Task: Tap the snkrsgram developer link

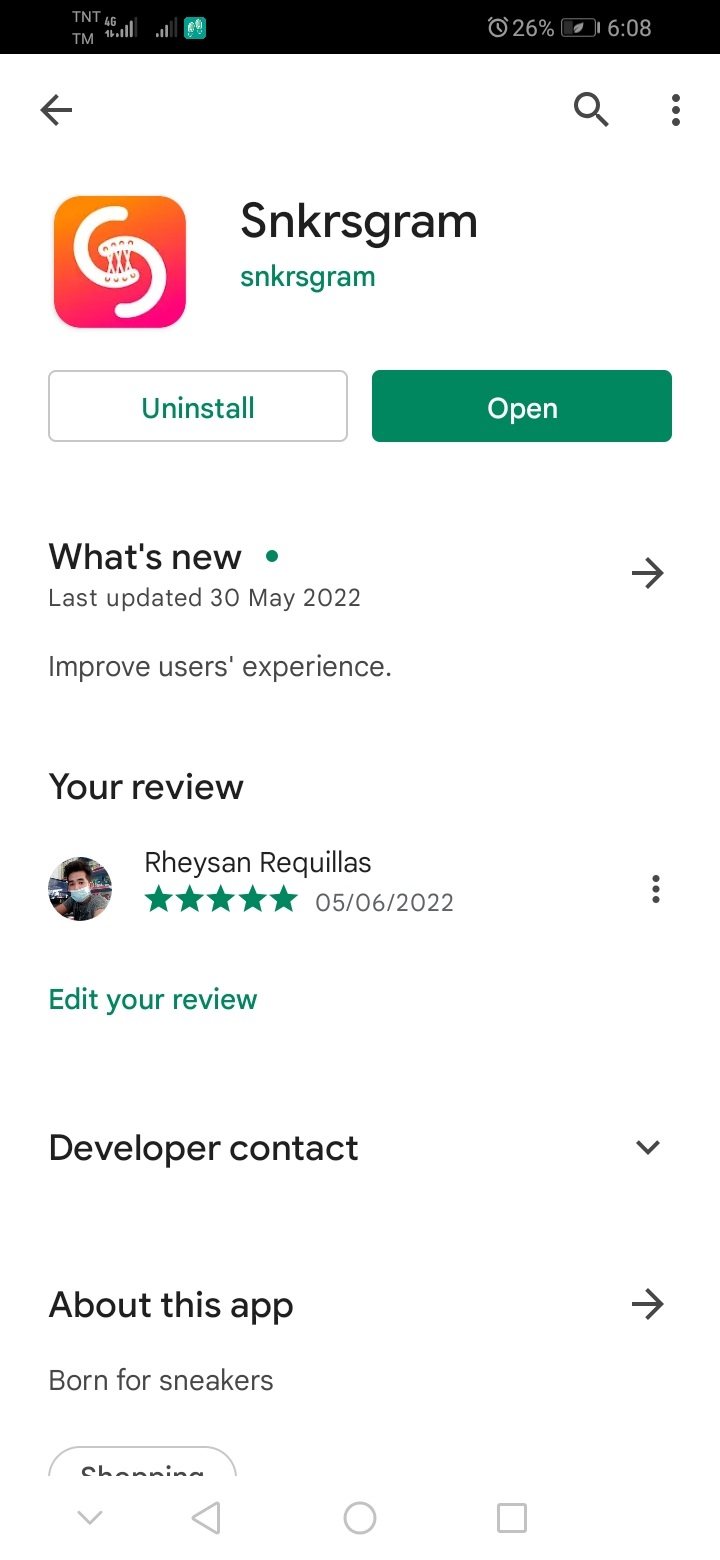Action: coord(308,277)
